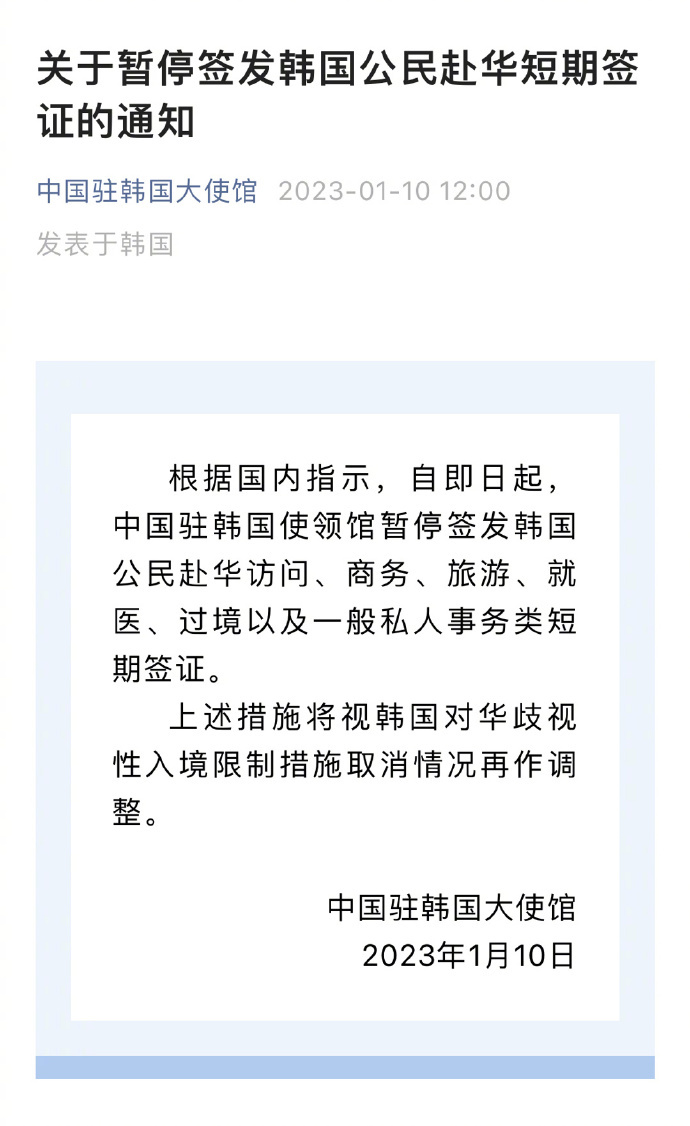The image size is (690, 1126).
Task: Open the notice image in the article
Action: tap(345, 720)
